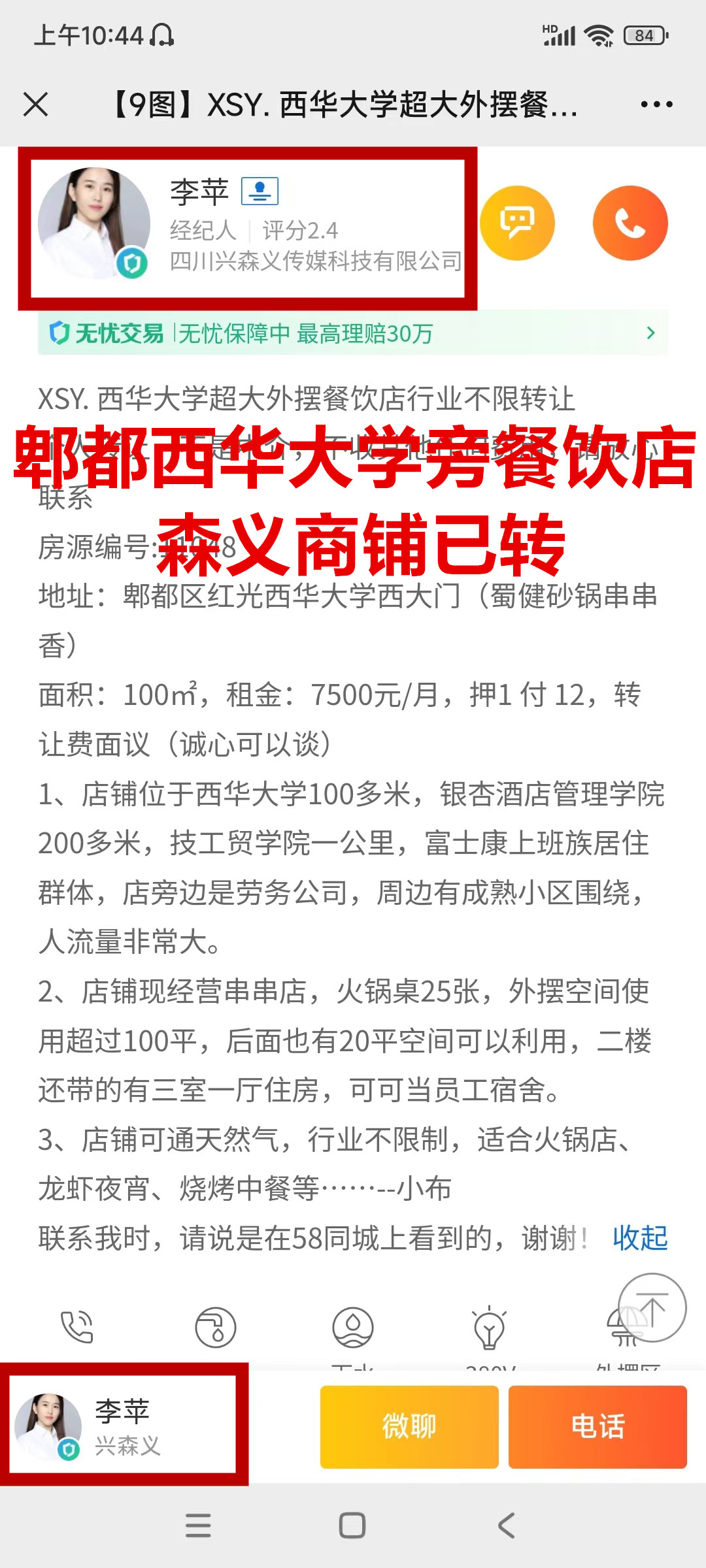Go back using the system back button
The height and width of the screenshot is (1568, 706).
click(506, 1526)
